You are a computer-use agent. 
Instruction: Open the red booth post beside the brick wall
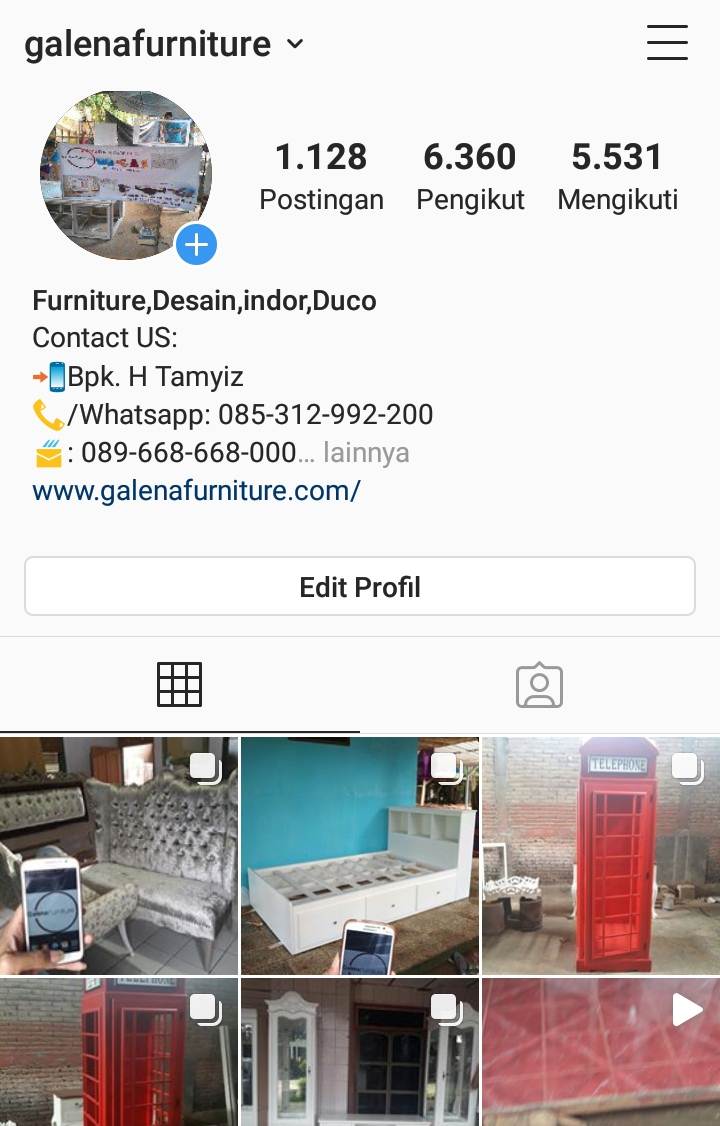pos(119,1053)
